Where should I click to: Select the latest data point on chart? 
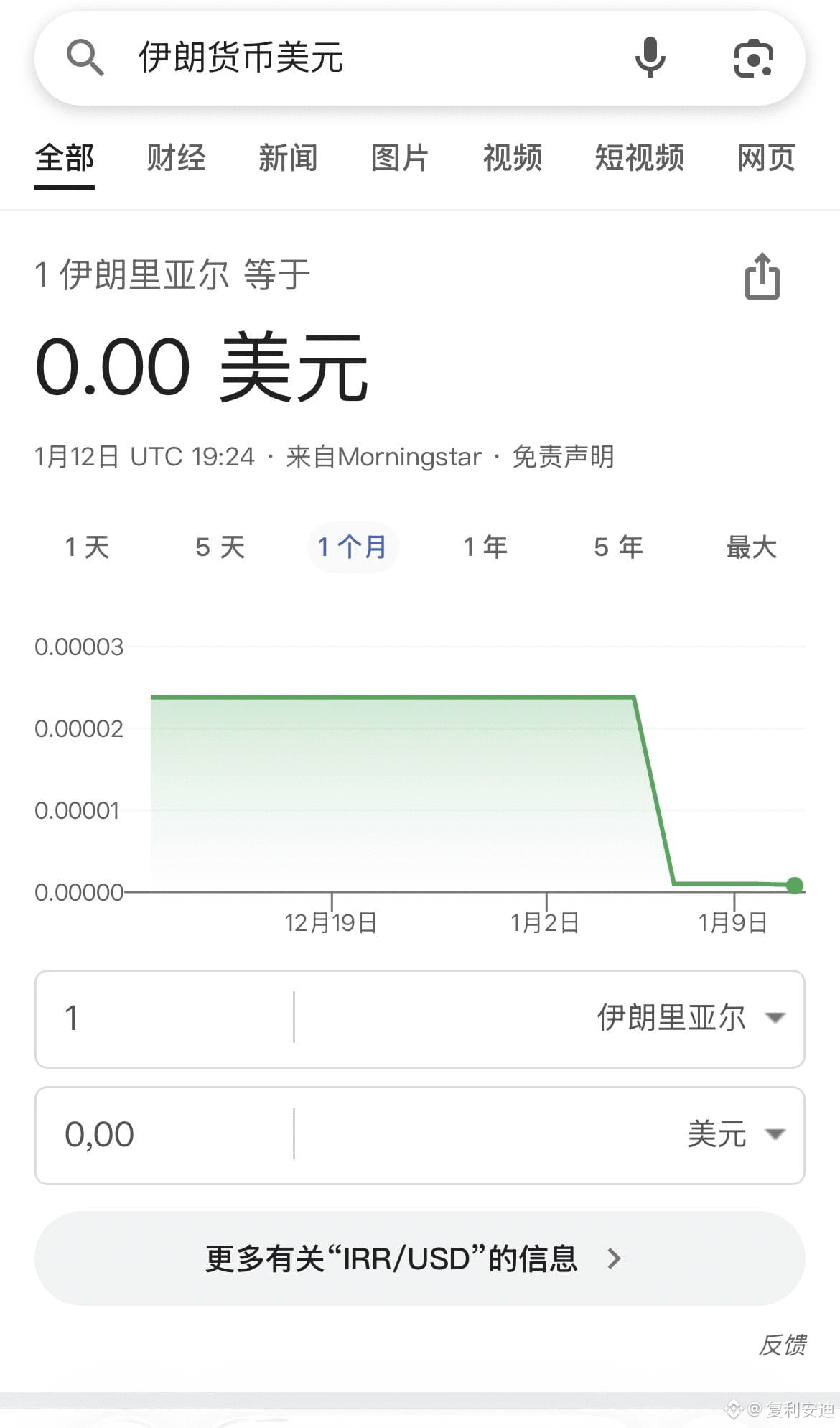pos(795,886)
